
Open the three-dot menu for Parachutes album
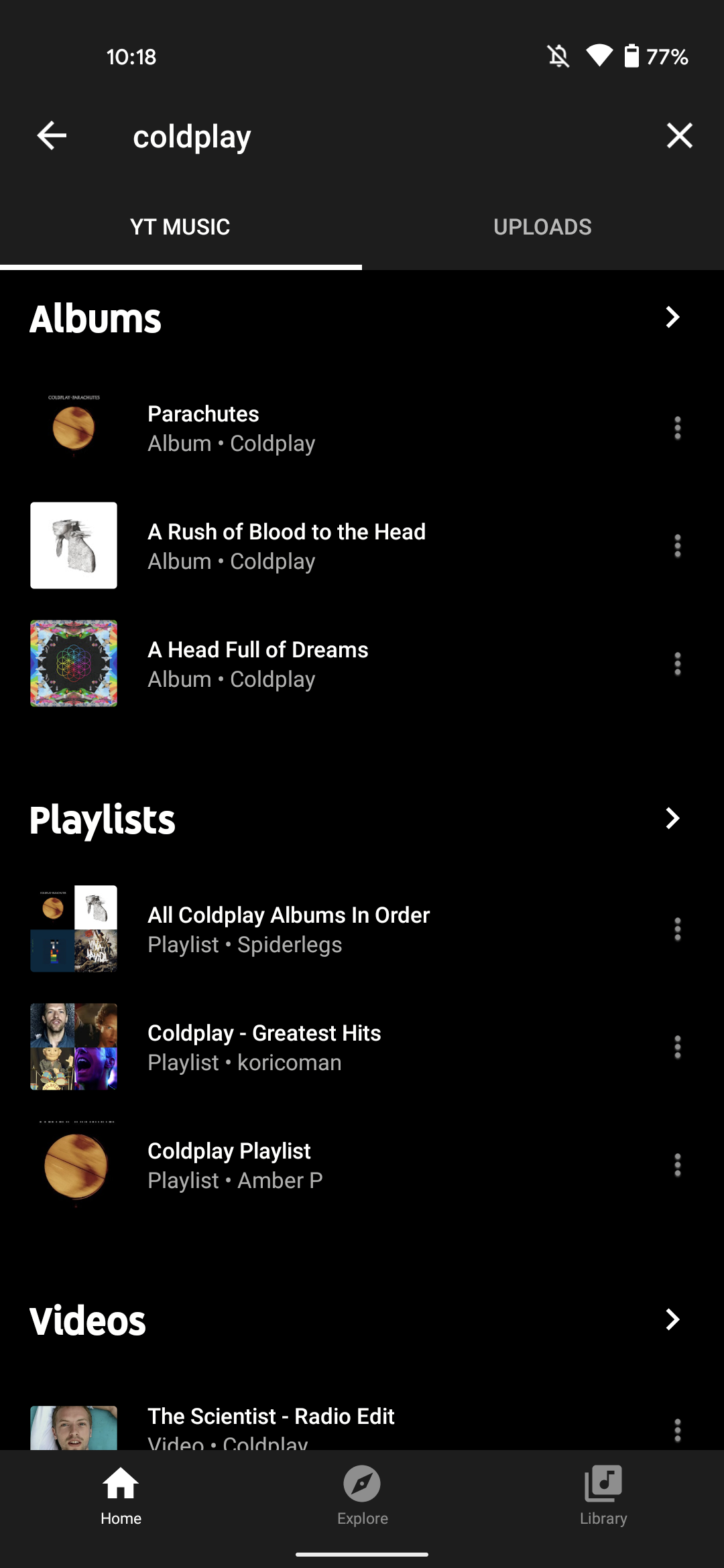(x=678, y=428)
